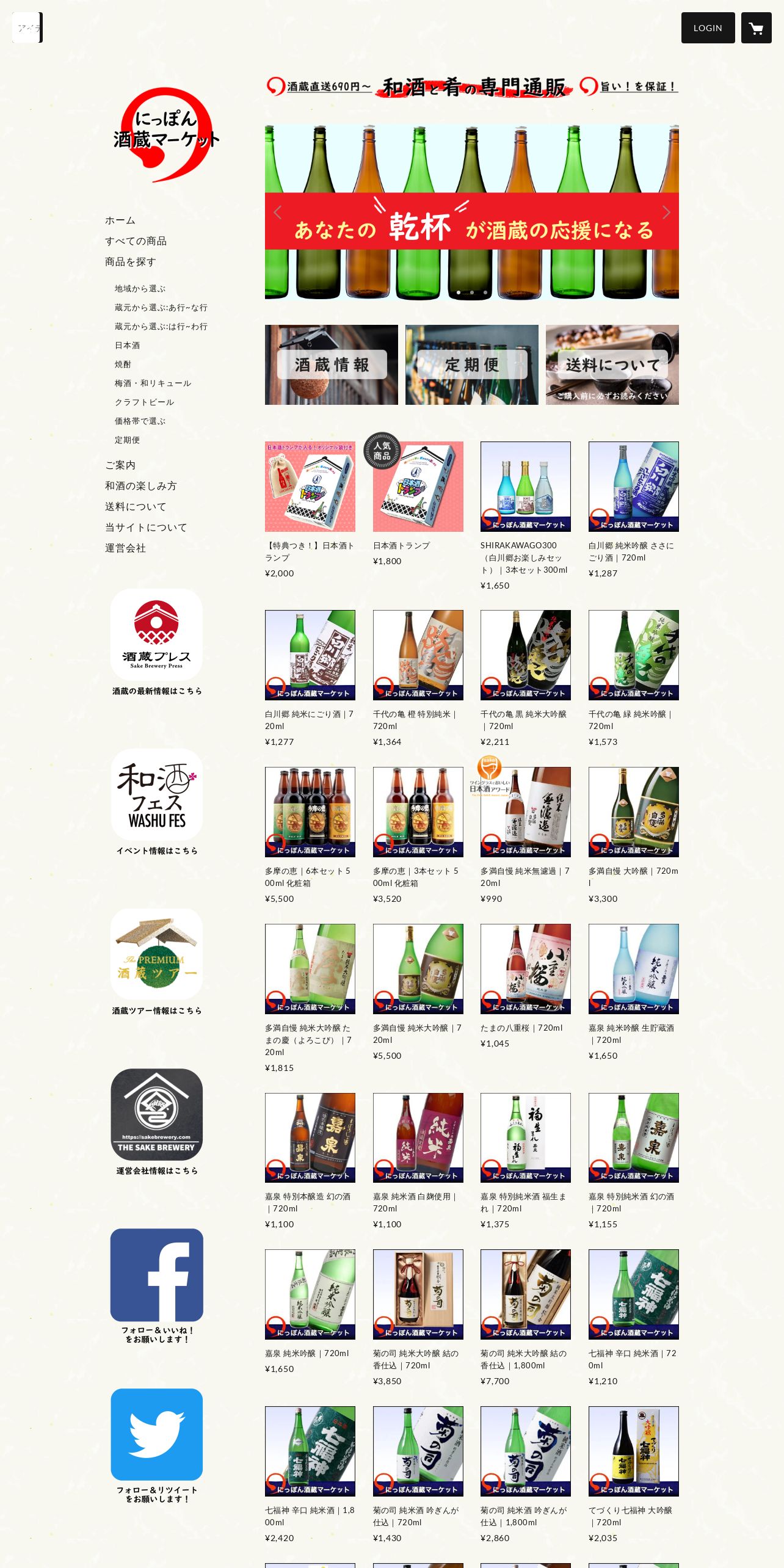Open the 和酒フェス event info
Image resolution: width=784 pixels, height=1568 pixels.
coord(156,795)
